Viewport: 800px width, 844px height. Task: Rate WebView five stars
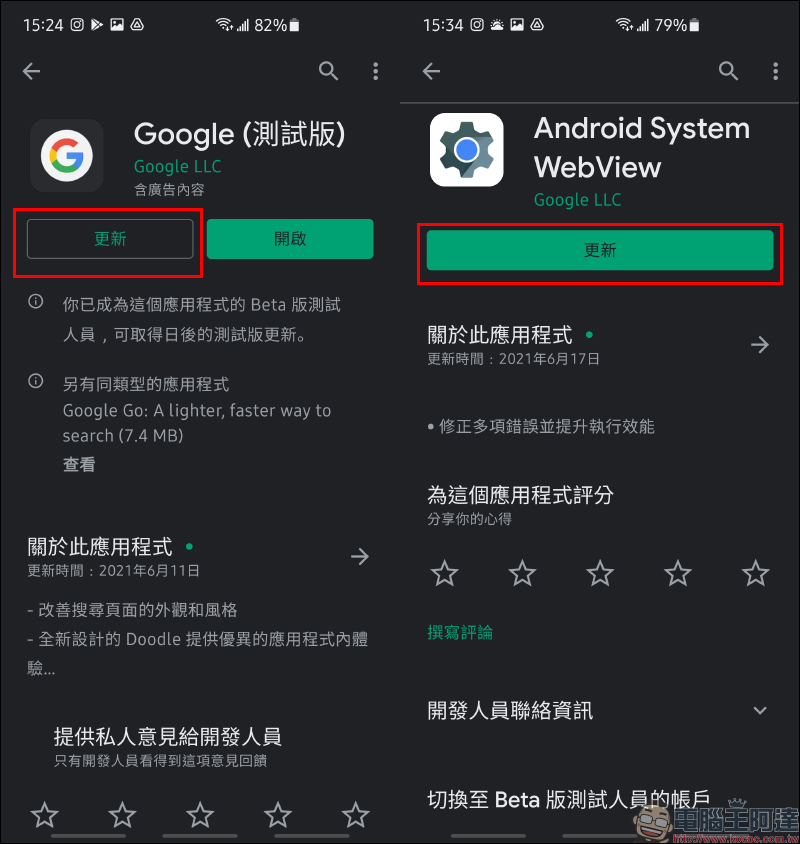pos(756,573)
